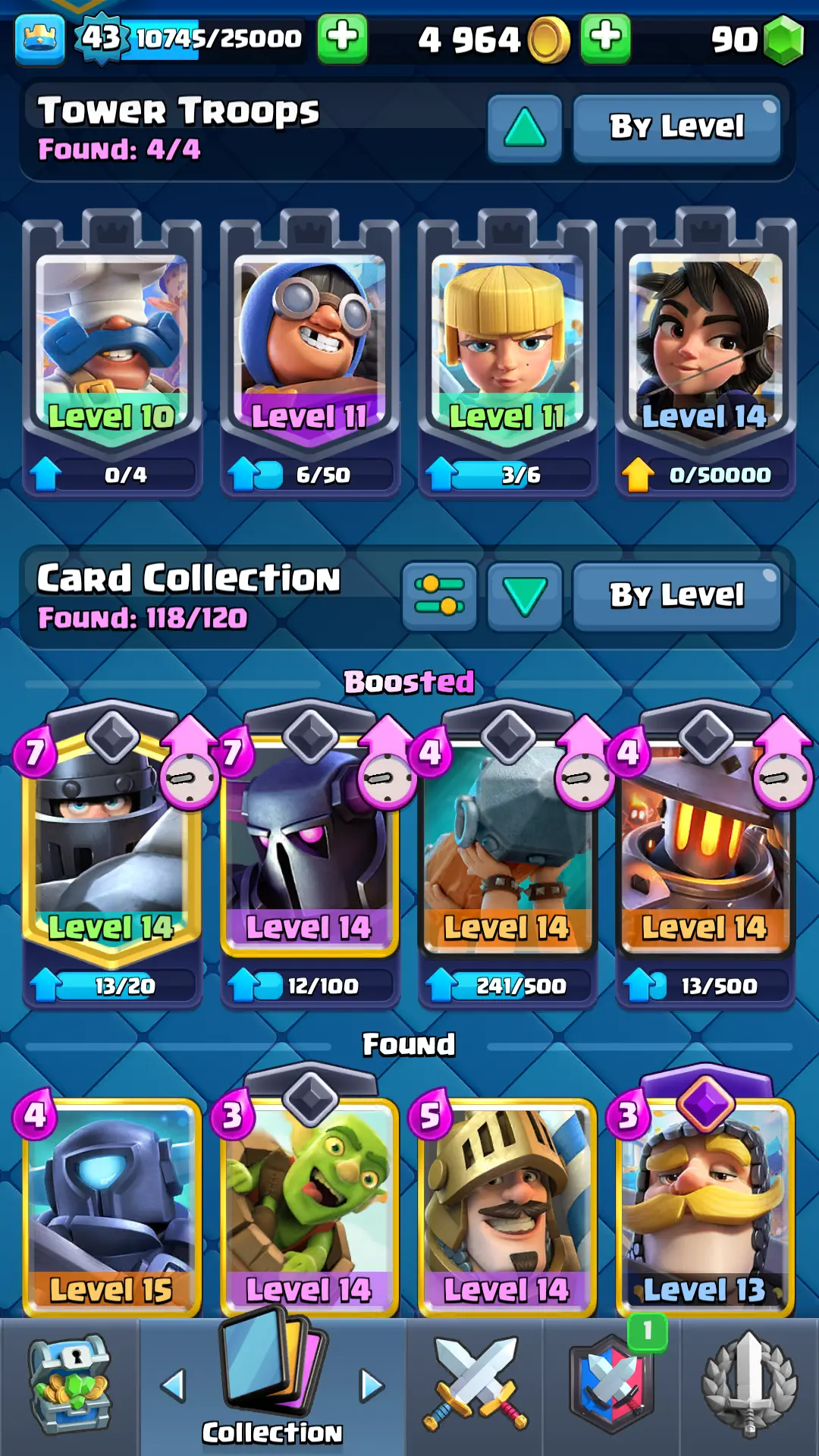This screenshot has width=819, height=1456.
Task: Tap the green plus beside the experience bar
Action: pos(342,38)
